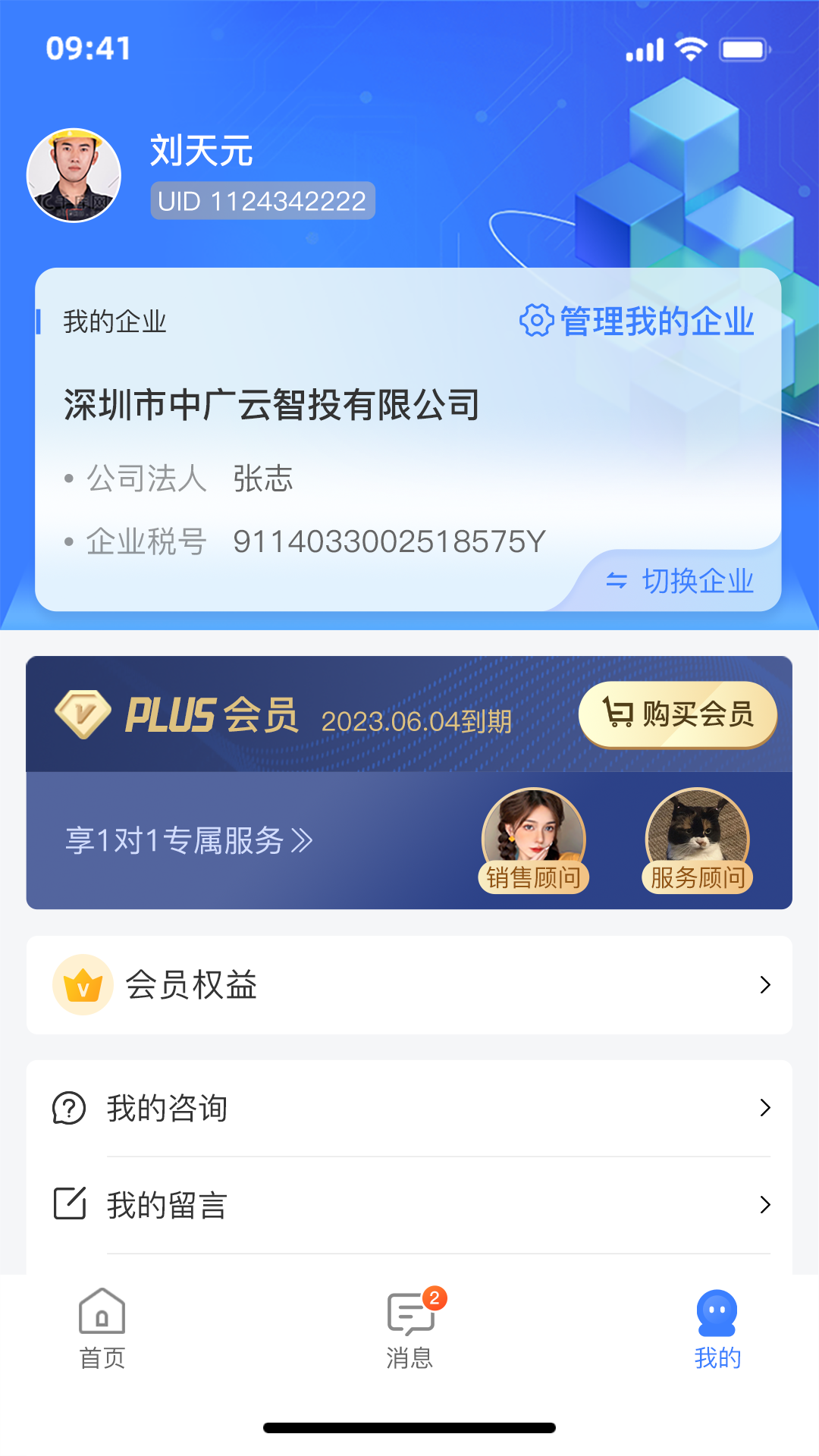Expand the 我的咨询 row arrow

(x=764, y=1107)
